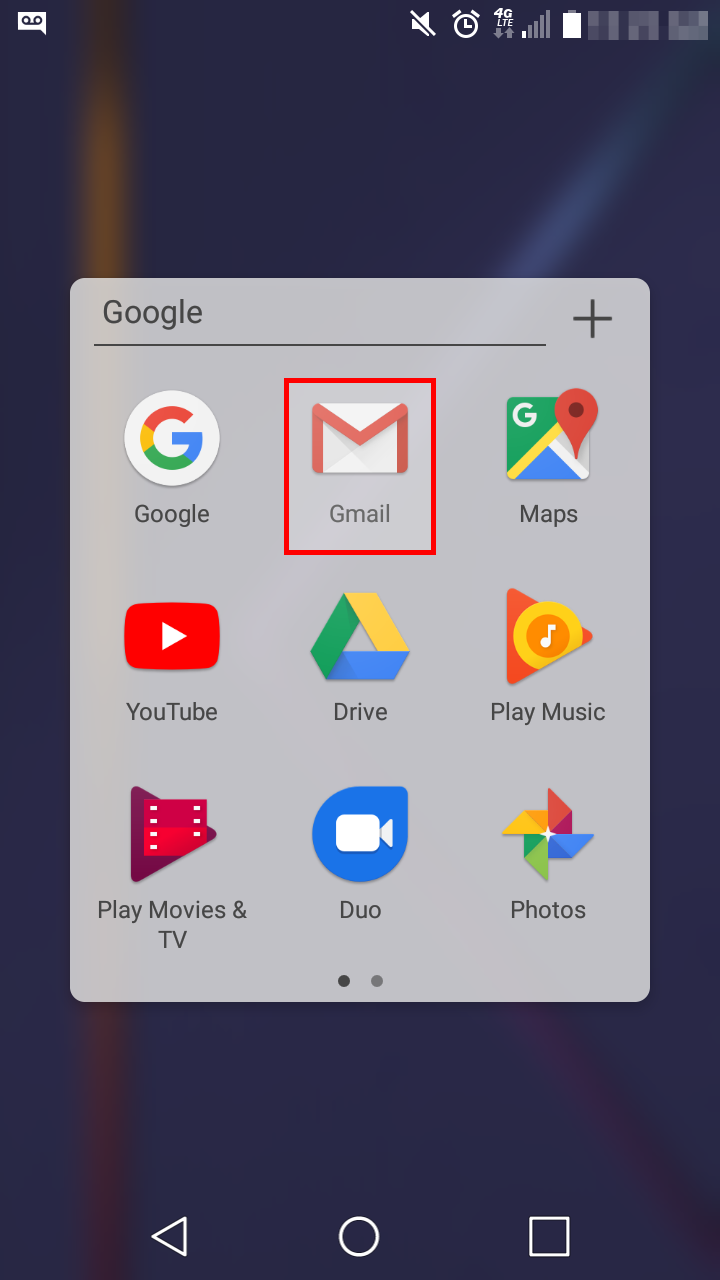Open Play Movies & TV

[x=172, y=835]
